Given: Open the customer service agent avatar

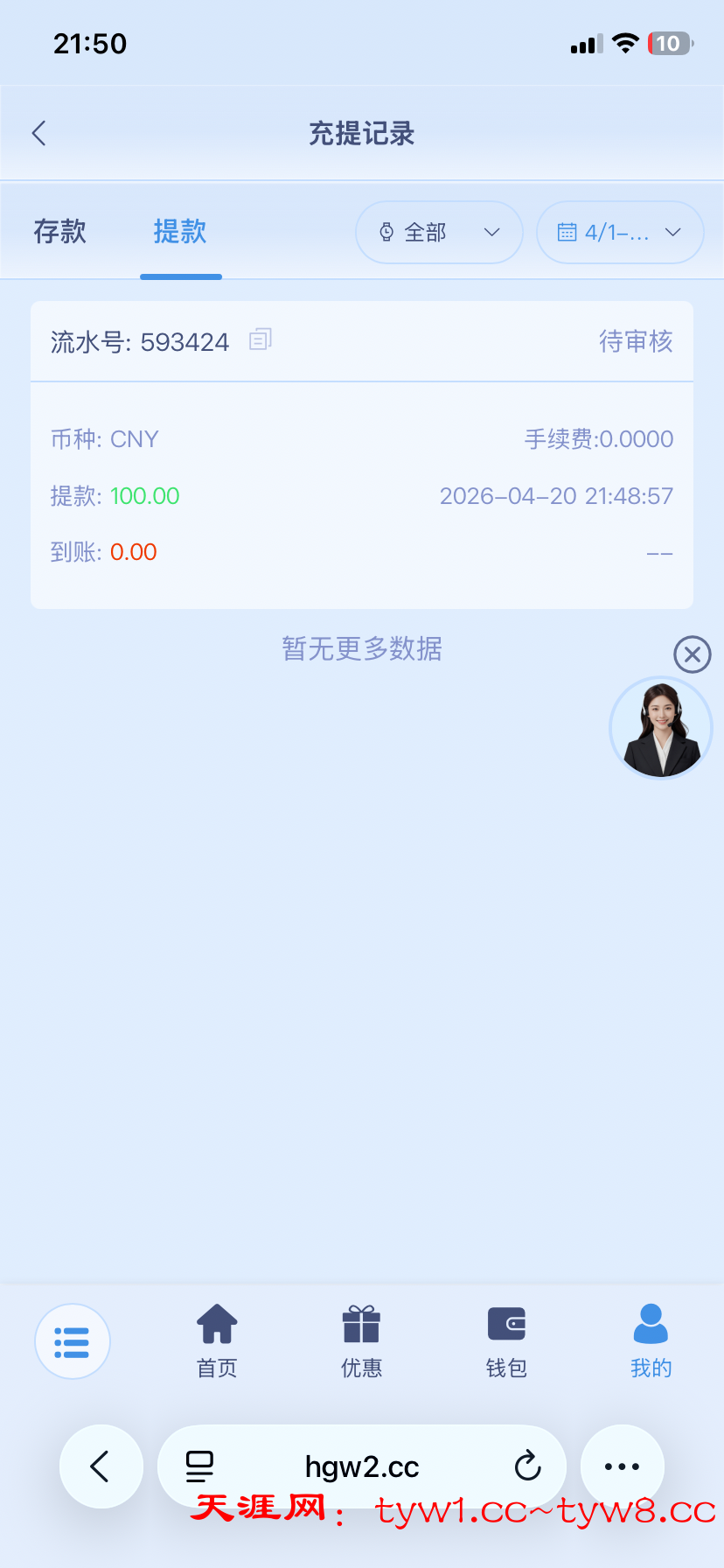Looking at the screenshot, I should 660,727.
